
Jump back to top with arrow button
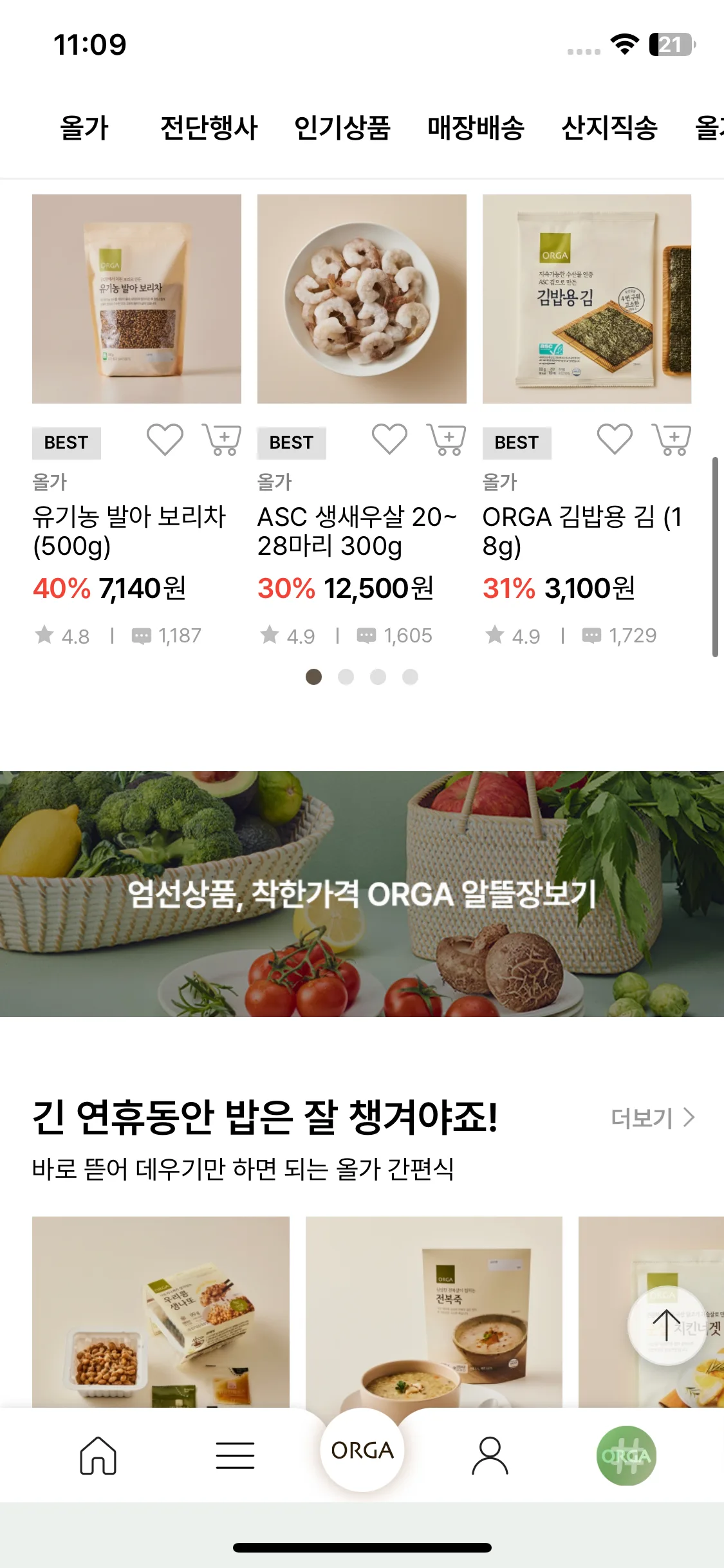[666, 1325]
